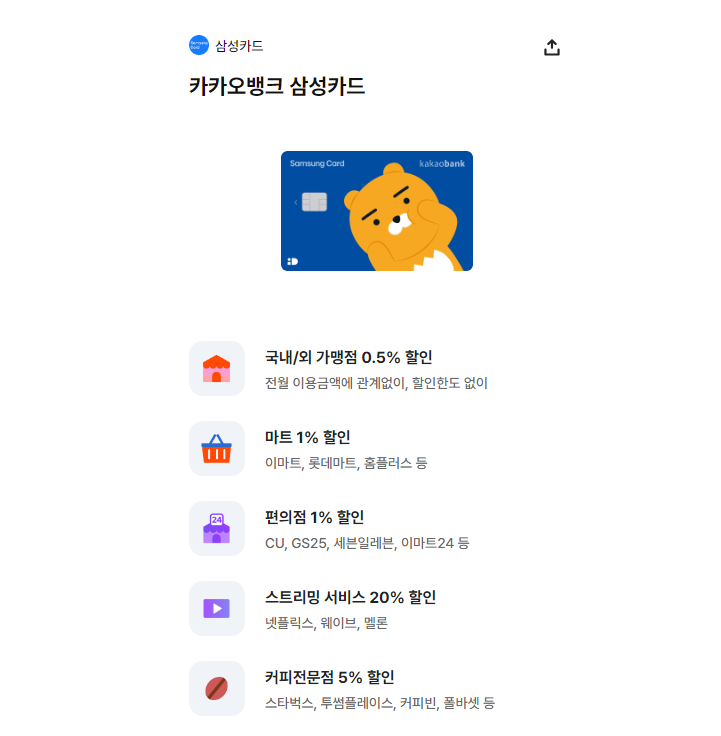
Task: Open the share options via the share icon
Action: pyautogui.click(x=552, y=45)
